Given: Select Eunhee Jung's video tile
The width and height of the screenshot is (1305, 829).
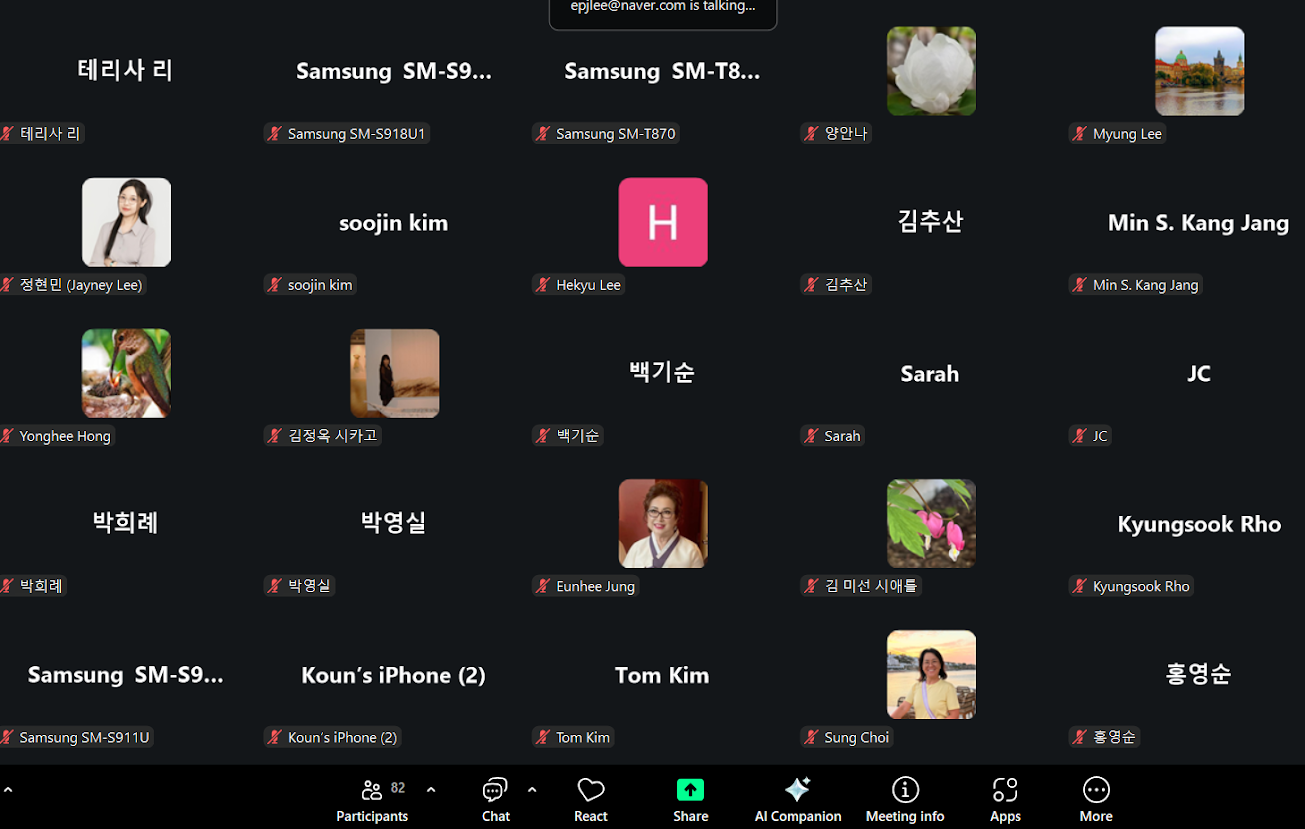Looking at the screenshot, I should pyautogui.click(x=662, y=524).
